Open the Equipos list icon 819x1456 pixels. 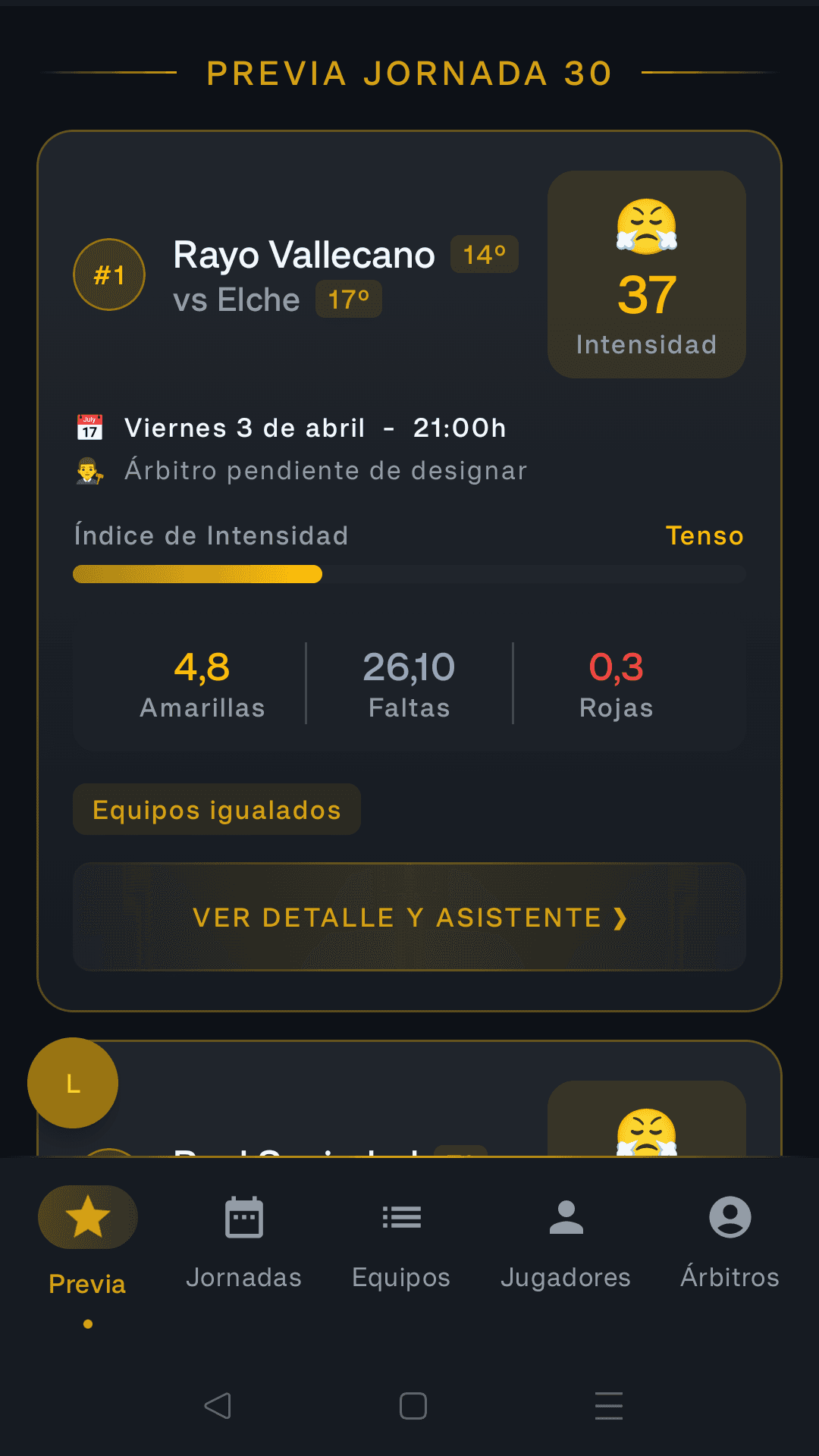401,1217
